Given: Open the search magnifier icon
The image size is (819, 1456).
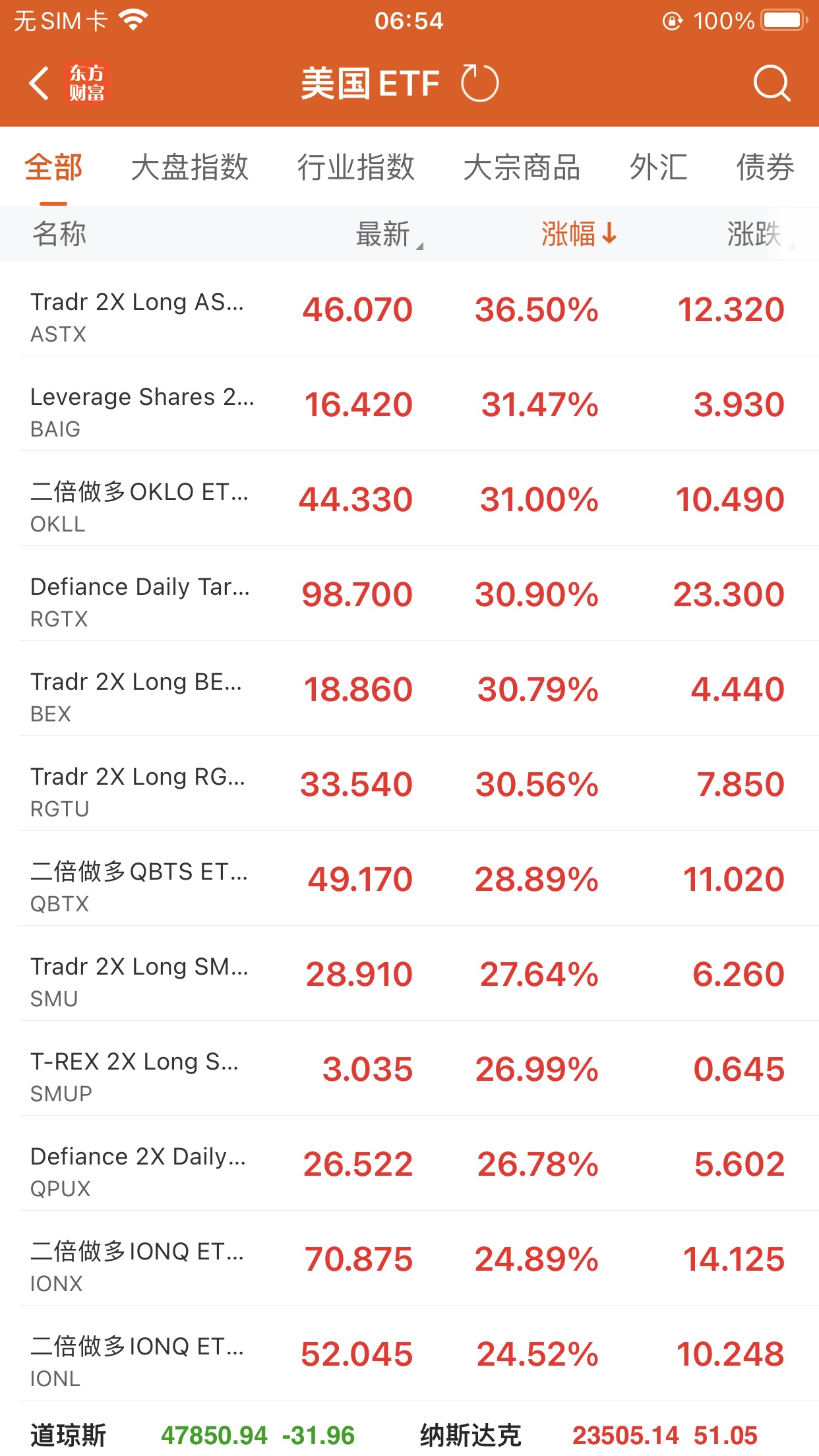Looking at the screenshot, I should [x=771, y=84].
